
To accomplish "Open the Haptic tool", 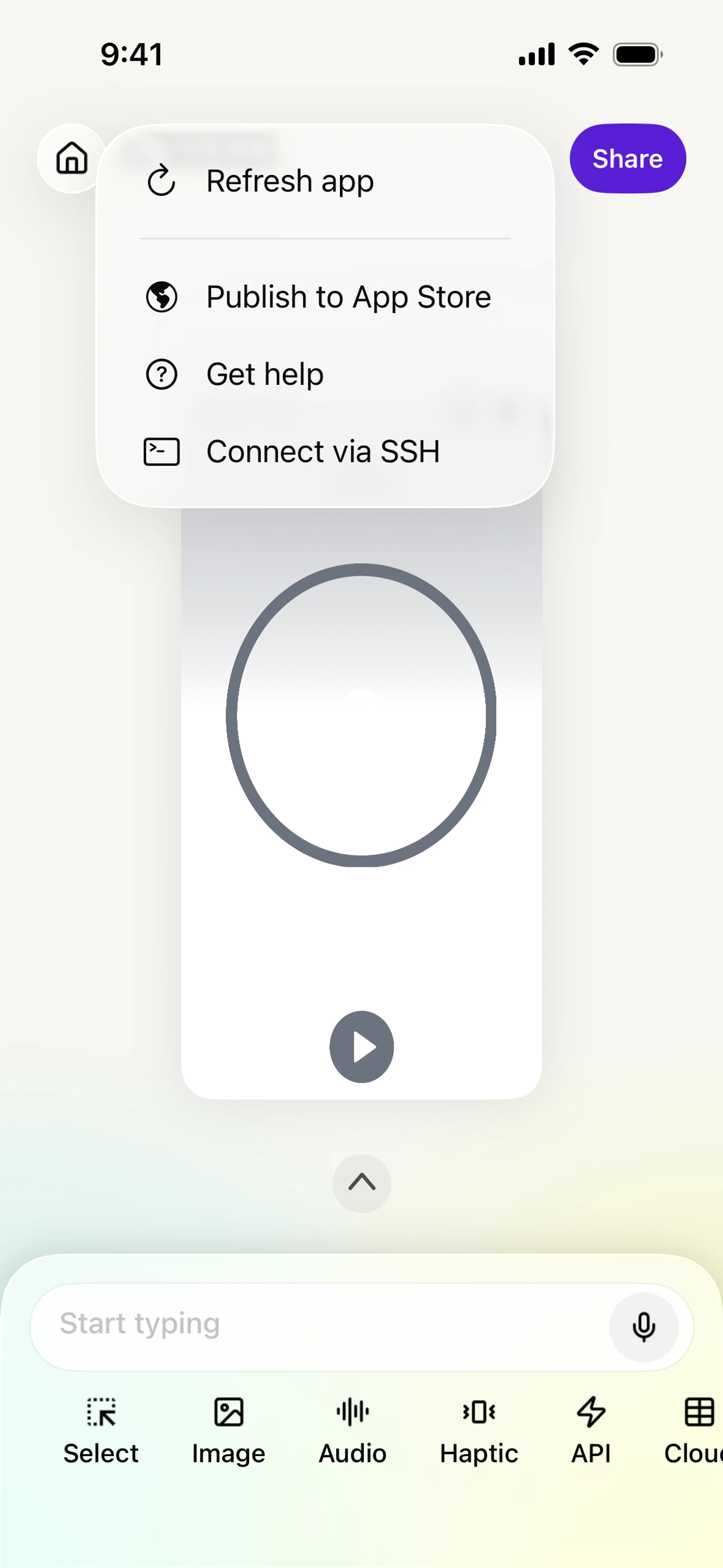I will pyautogui.click(x=479, y=1430).
